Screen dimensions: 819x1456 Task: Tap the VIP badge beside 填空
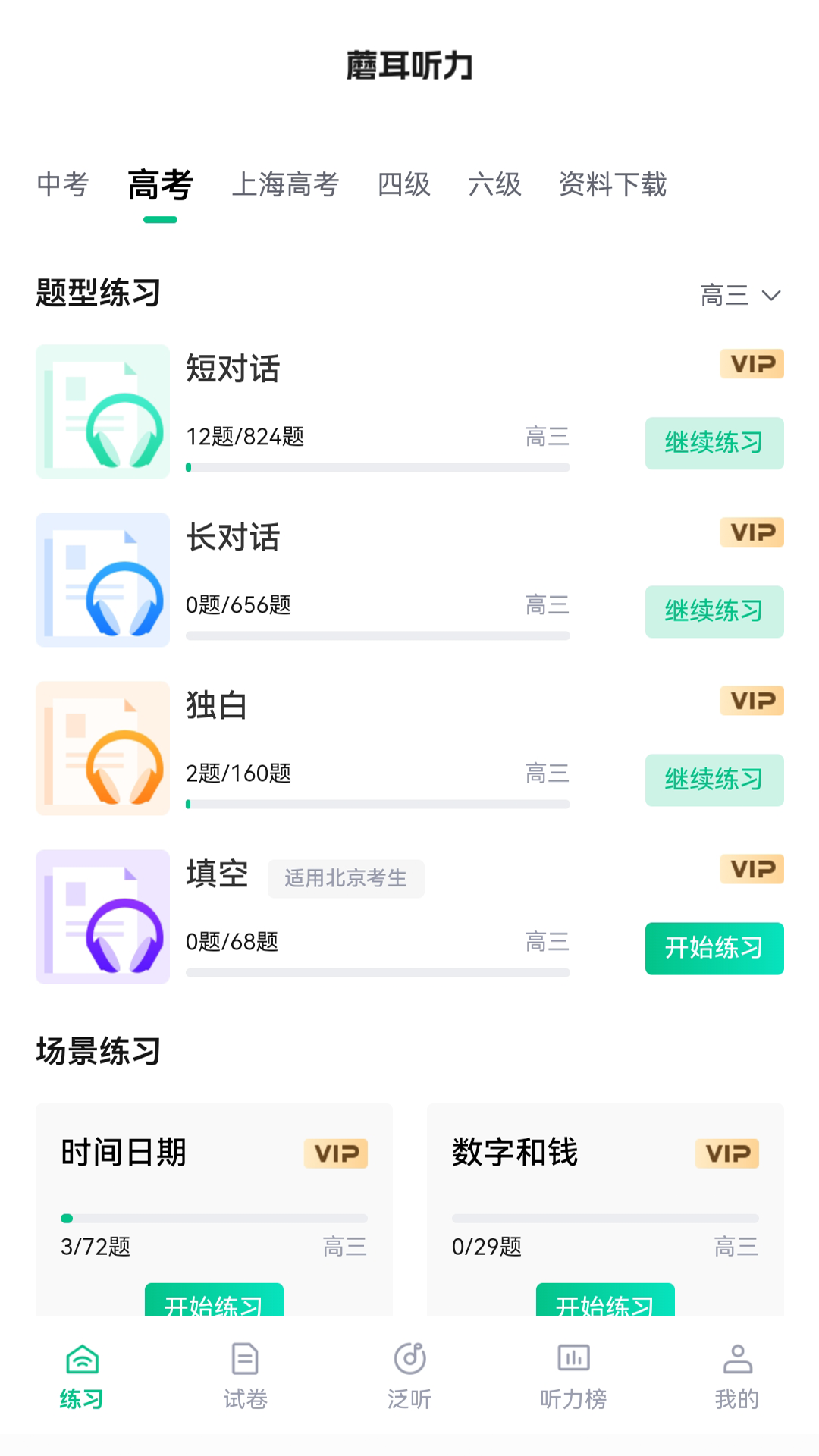coord(752,869)
